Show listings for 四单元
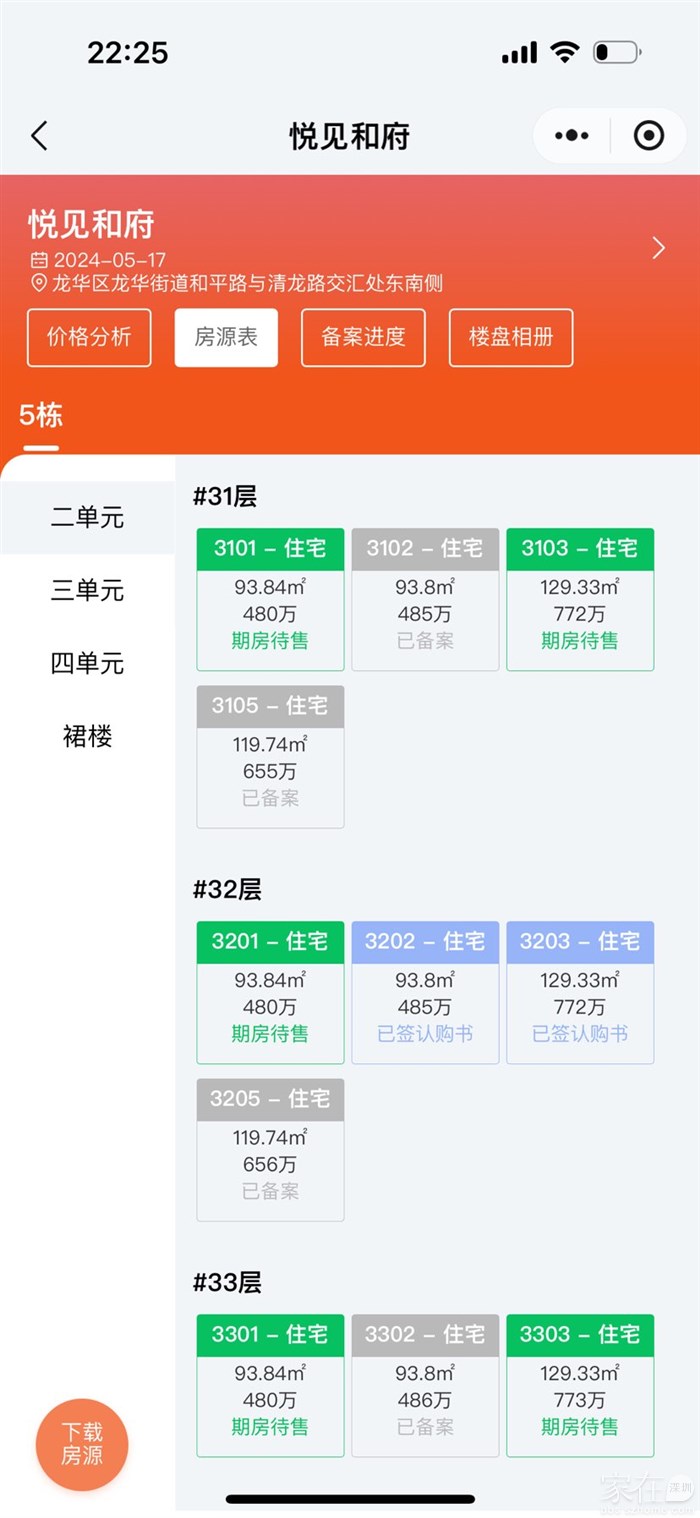The image size is (700, 1518). pyautogui.click(x=87, y=664)
